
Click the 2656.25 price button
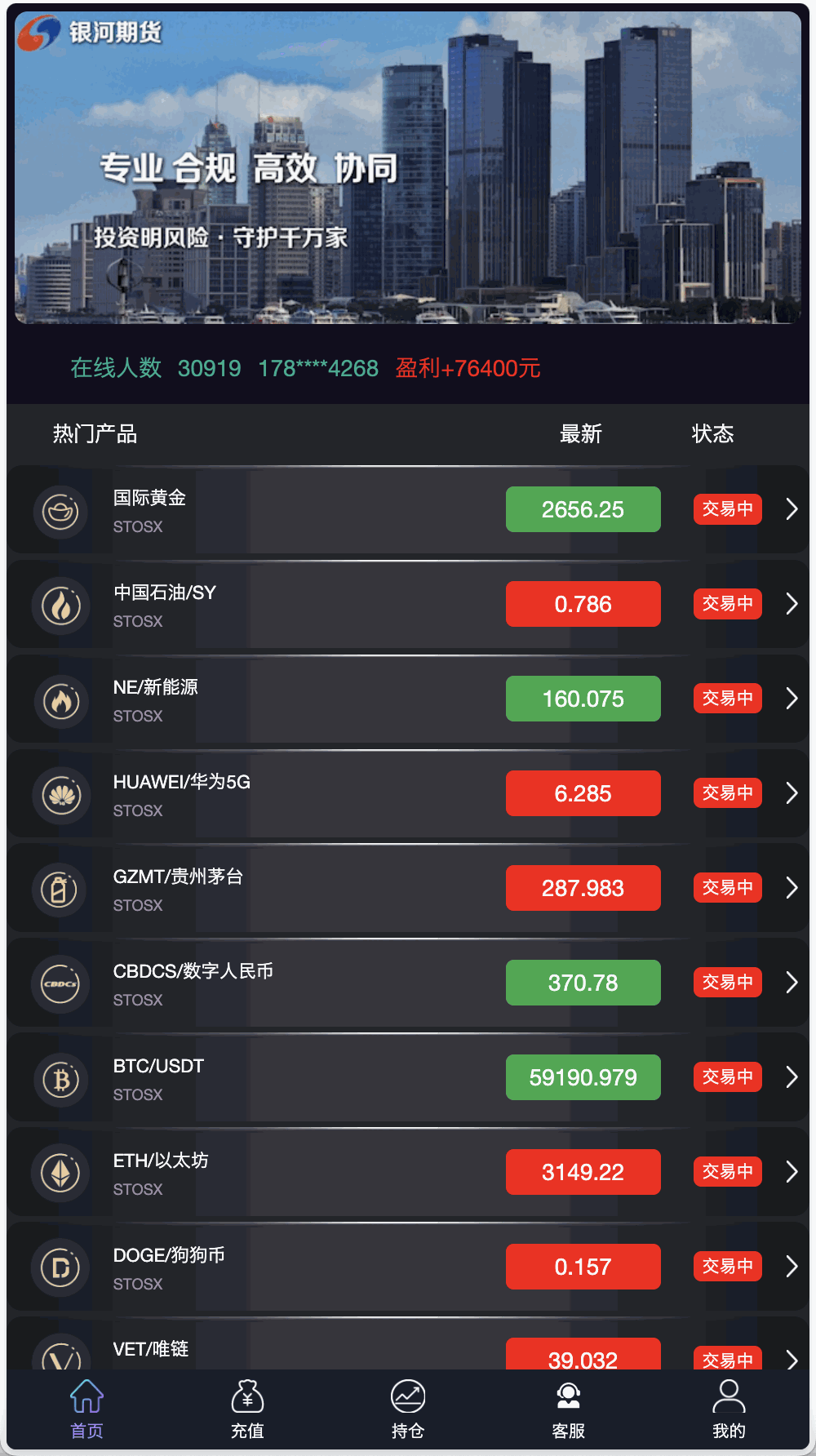583,508
